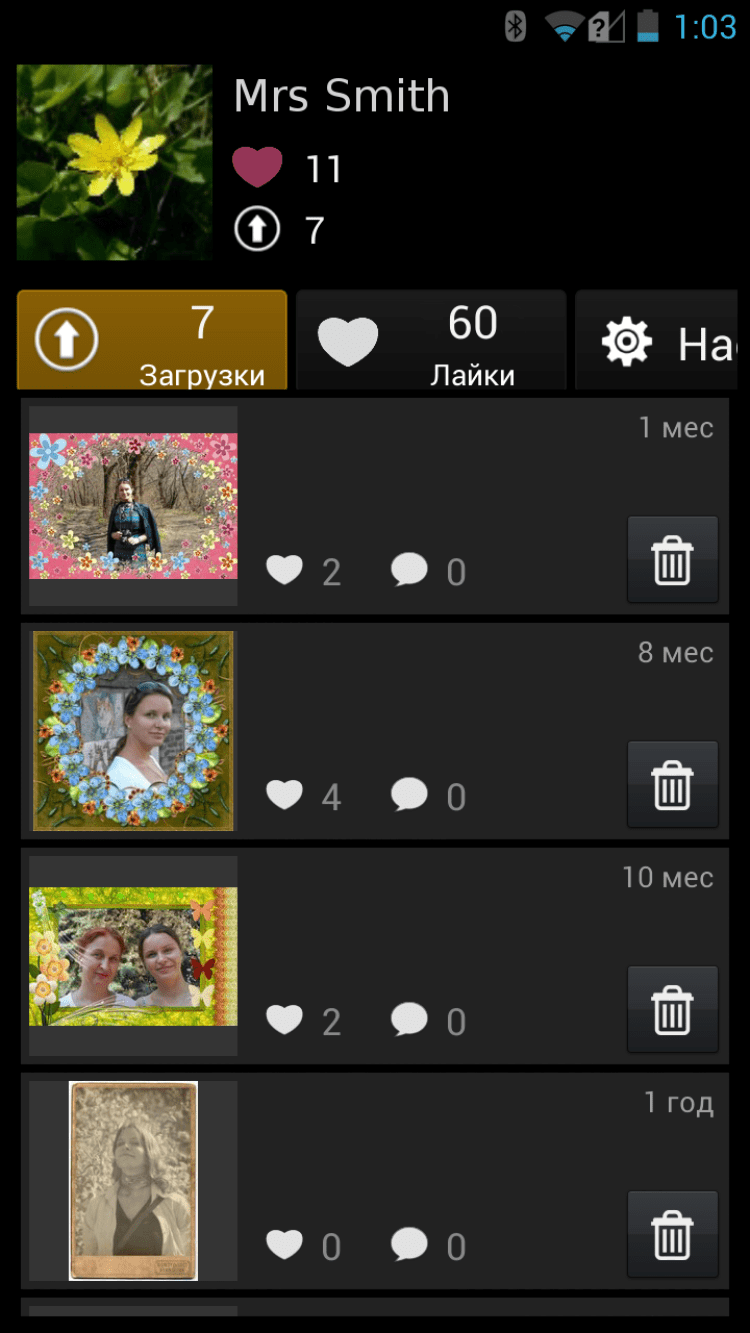Open the sepia vintage photo
750x1333 pixels.
pos(133,1181)
